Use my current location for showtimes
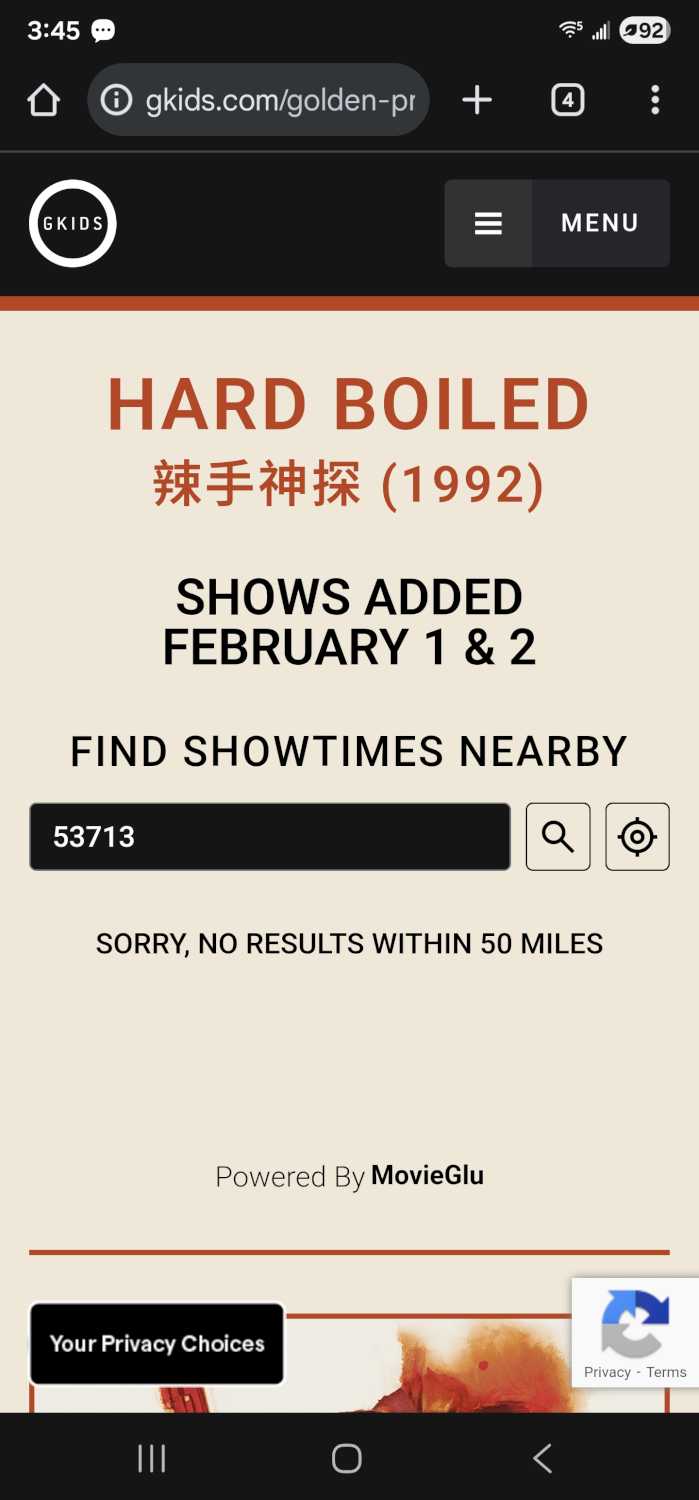Screen dimensions: 699x1500 (637, 836)
